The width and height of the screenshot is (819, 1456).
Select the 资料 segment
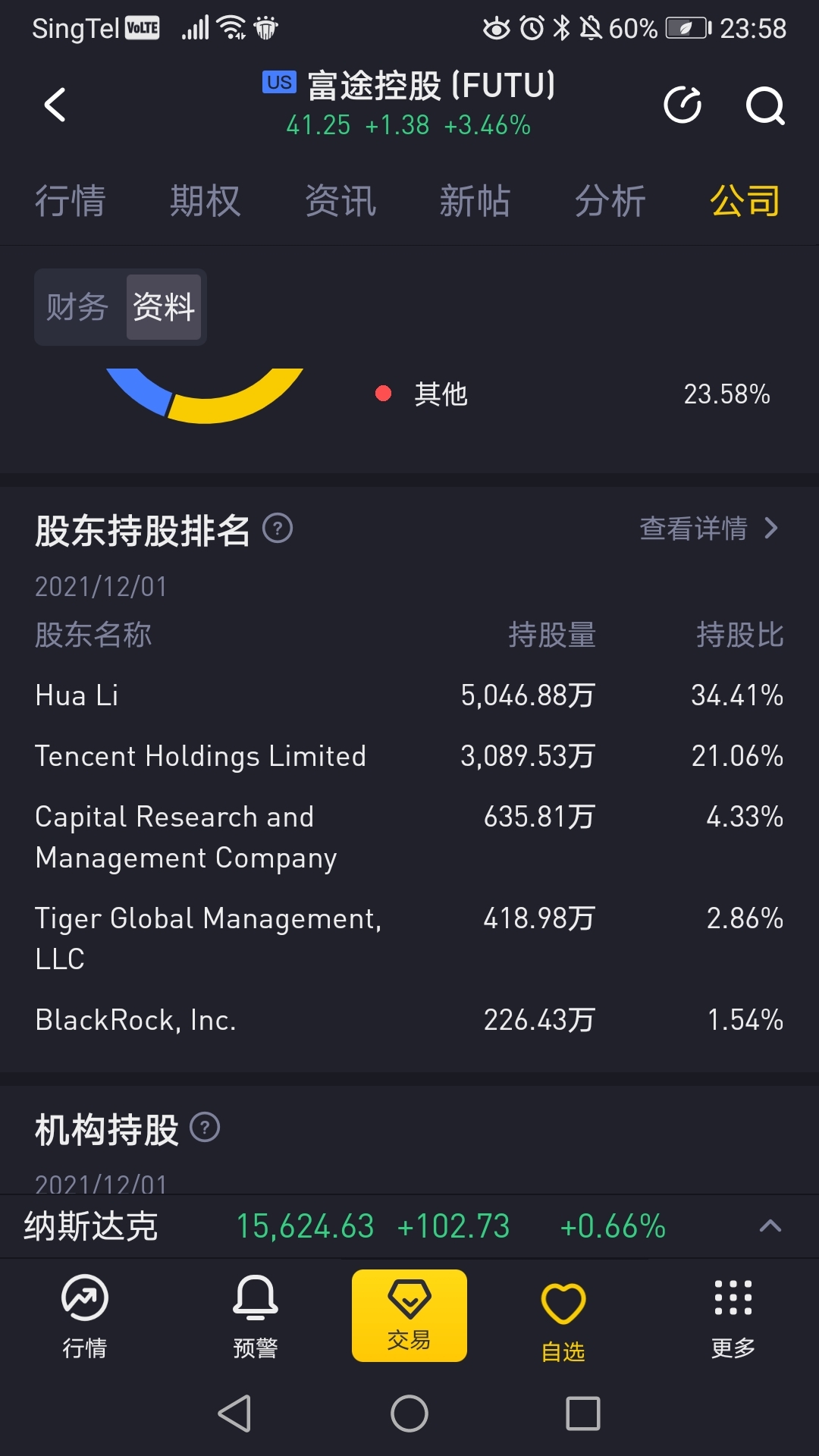click(164, 307)
